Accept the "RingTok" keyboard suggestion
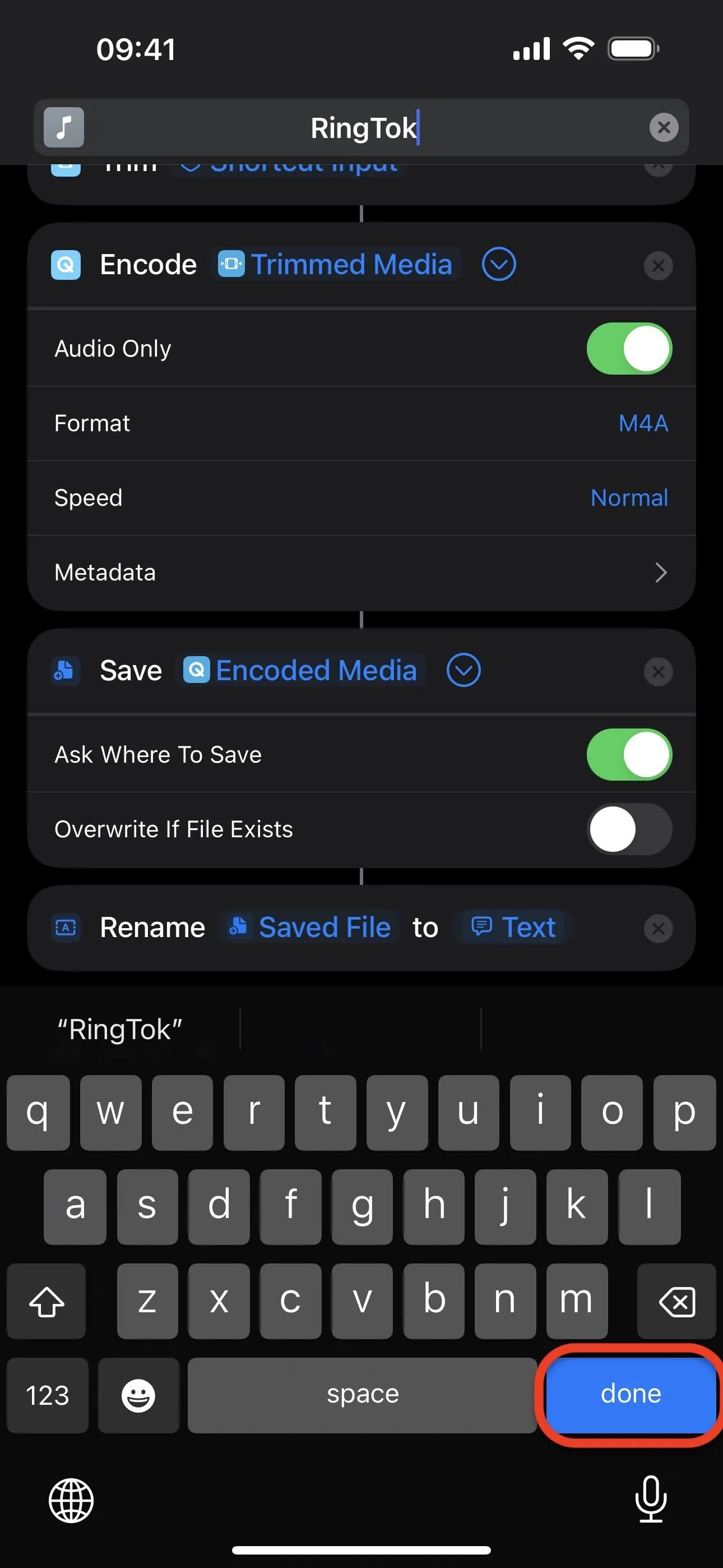The height and width of the screenshot is (1568, 723). (120, 1029)
